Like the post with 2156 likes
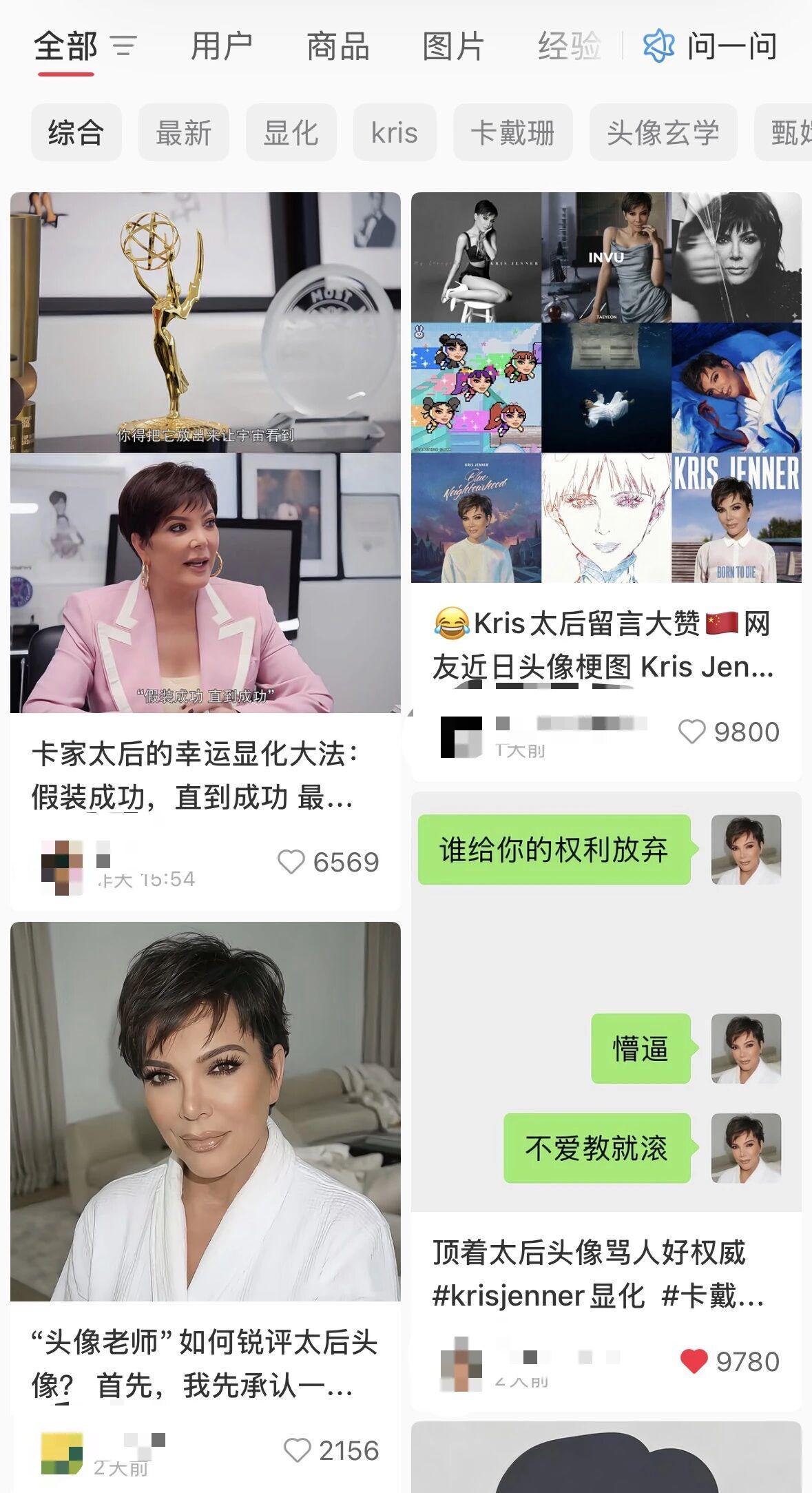Image resolution: width=812 pixels, height=1493 pixels. (298, 1450)
